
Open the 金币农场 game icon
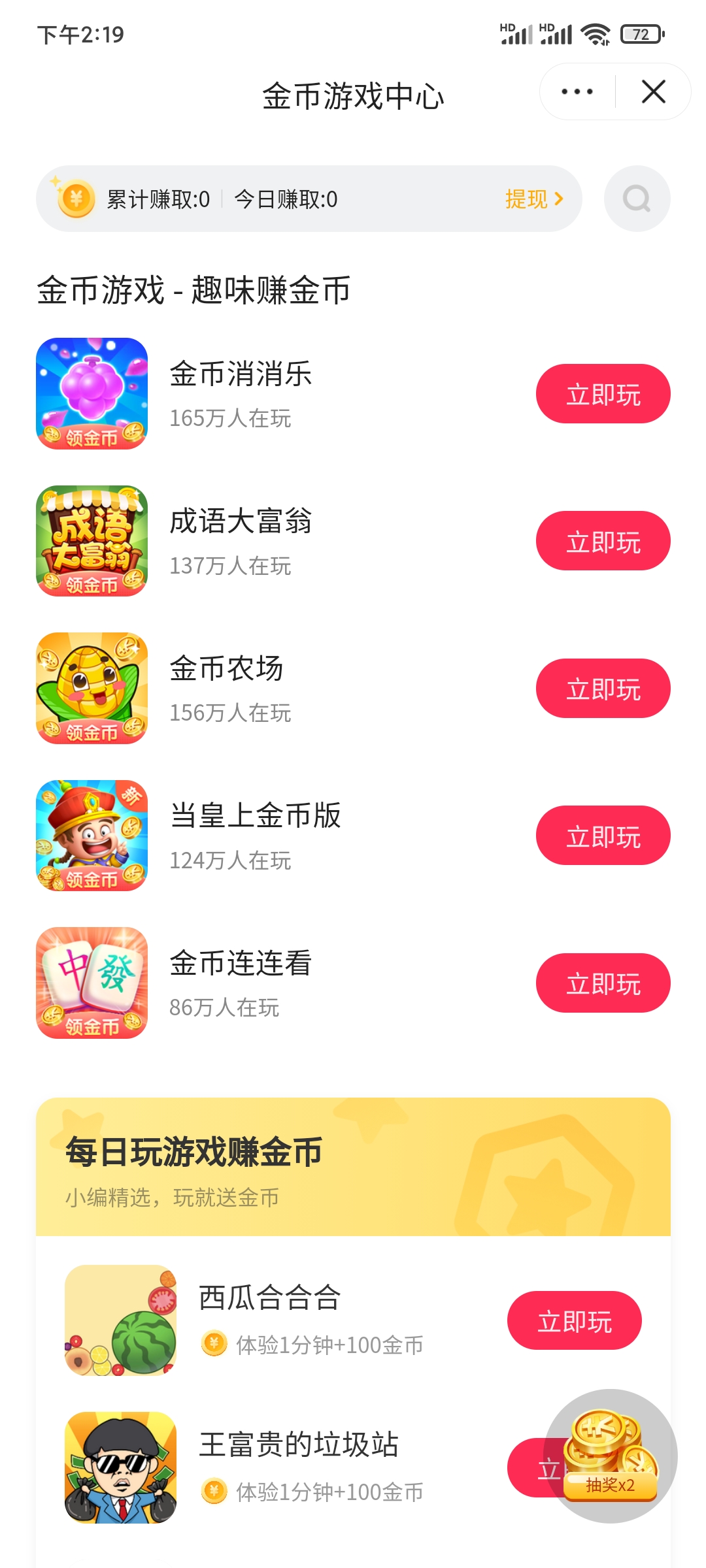click(x=92, y=688)
